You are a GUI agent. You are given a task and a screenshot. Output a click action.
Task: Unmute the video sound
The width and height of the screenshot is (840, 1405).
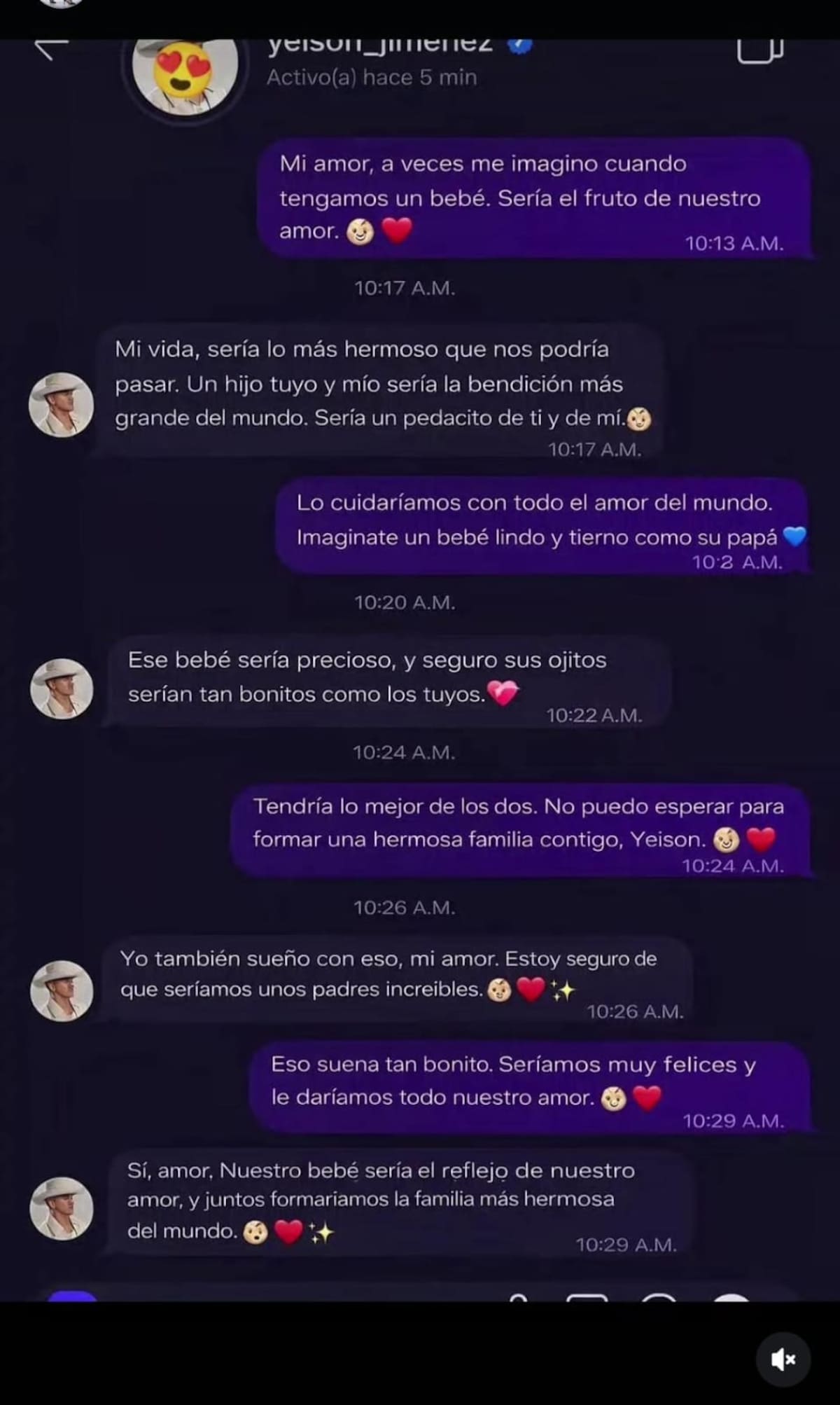click(783, 1359)
